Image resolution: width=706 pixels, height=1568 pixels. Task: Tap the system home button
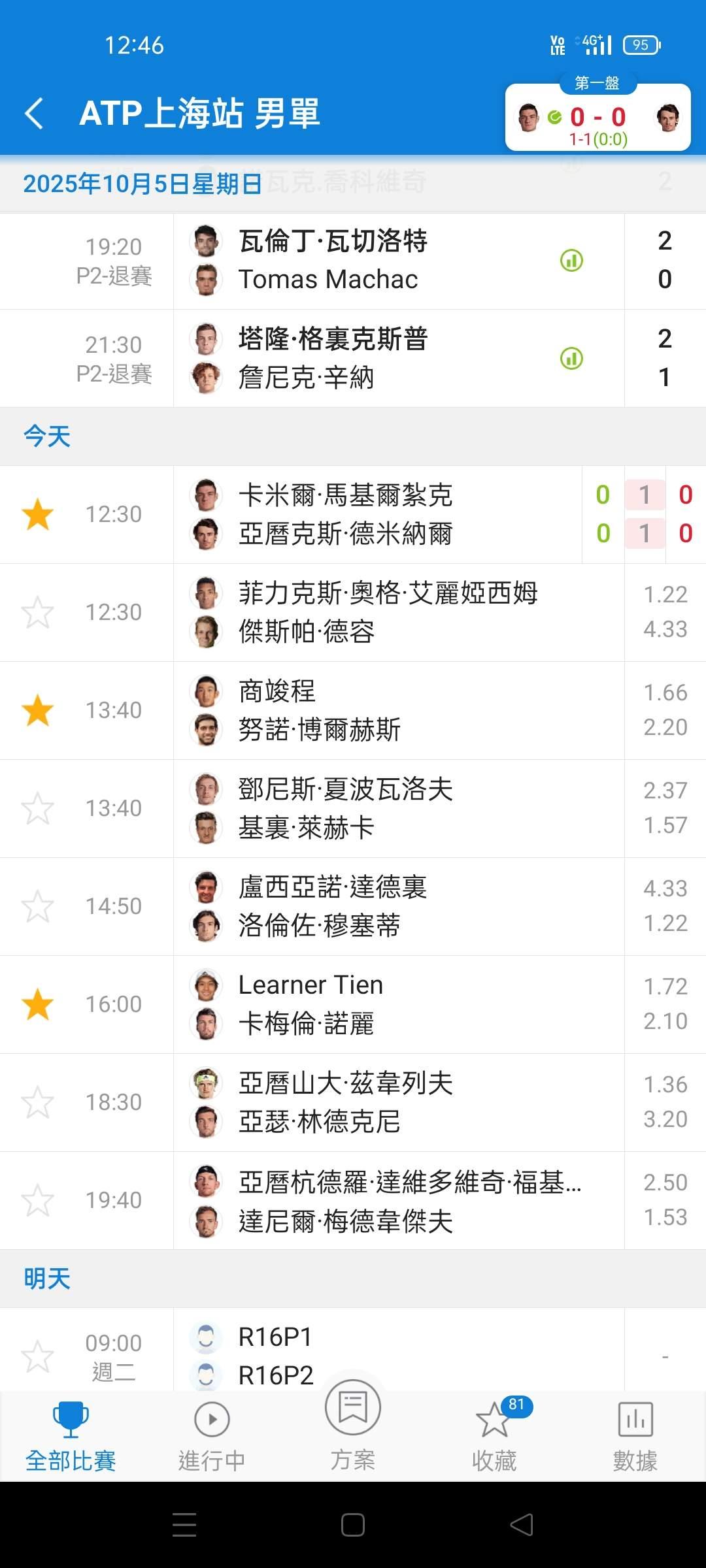pyautogui.click(x=353, y=1525)
